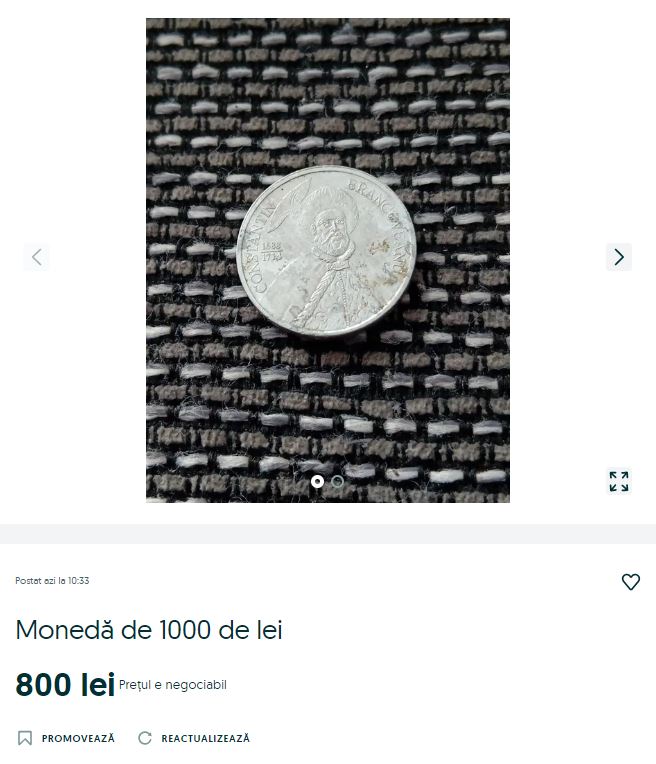Show the previous listing photo
This screenshot has height=764, width=656.
[37, 257]
